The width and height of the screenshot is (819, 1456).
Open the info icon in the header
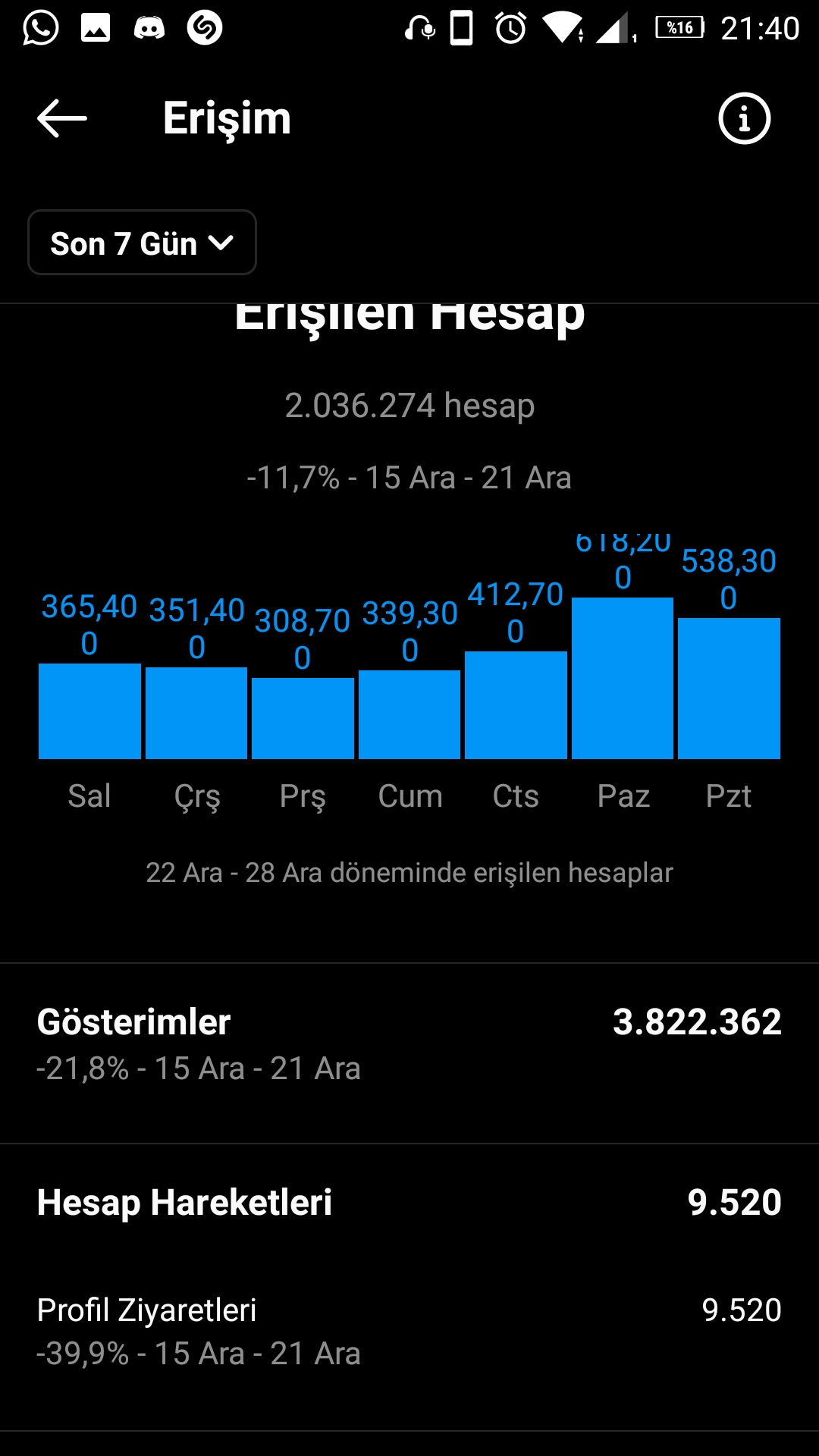[744, 118]
